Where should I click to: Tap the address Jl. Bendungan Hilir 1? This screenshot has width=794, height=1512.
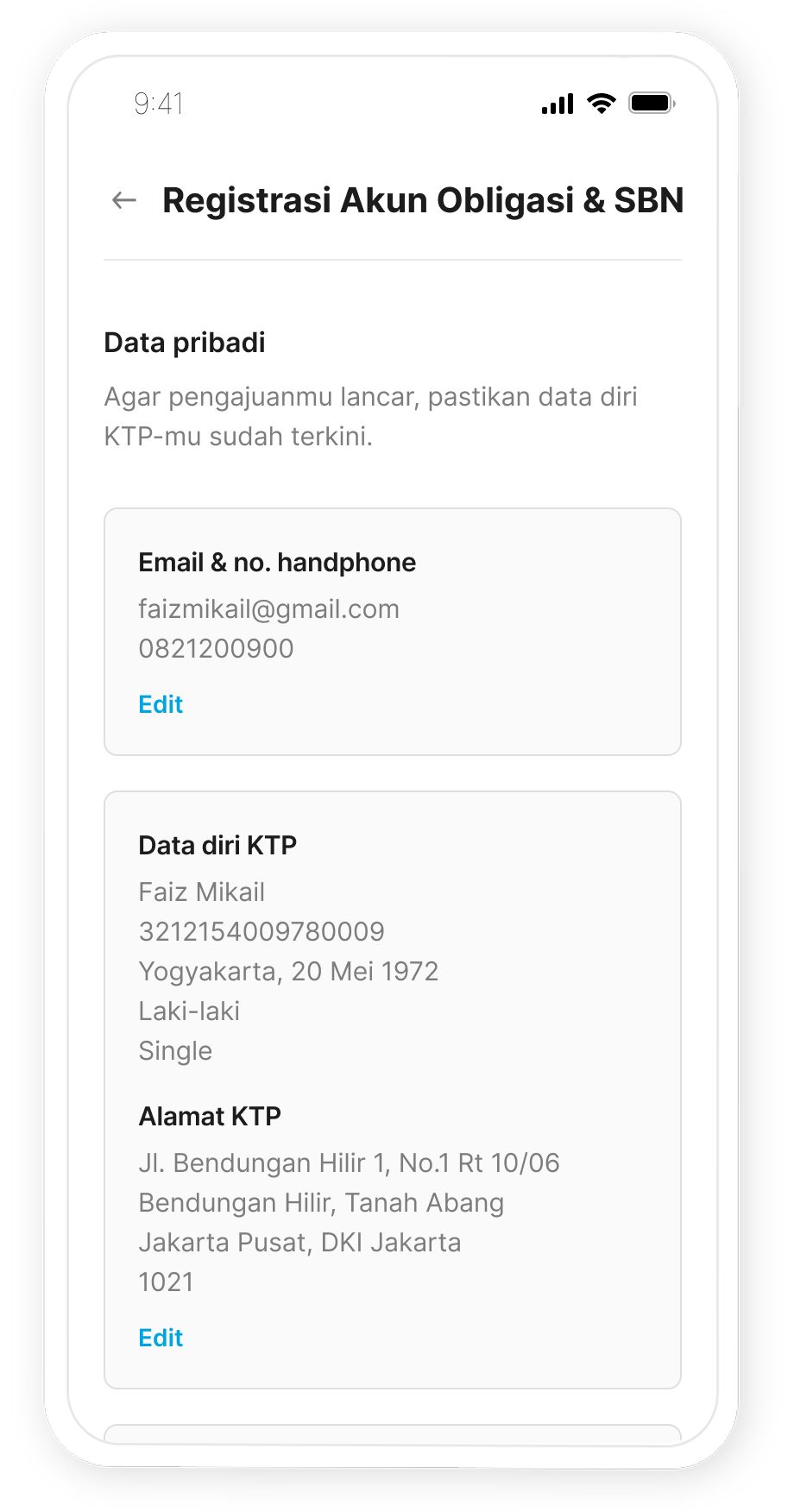tap(349, 1162)
